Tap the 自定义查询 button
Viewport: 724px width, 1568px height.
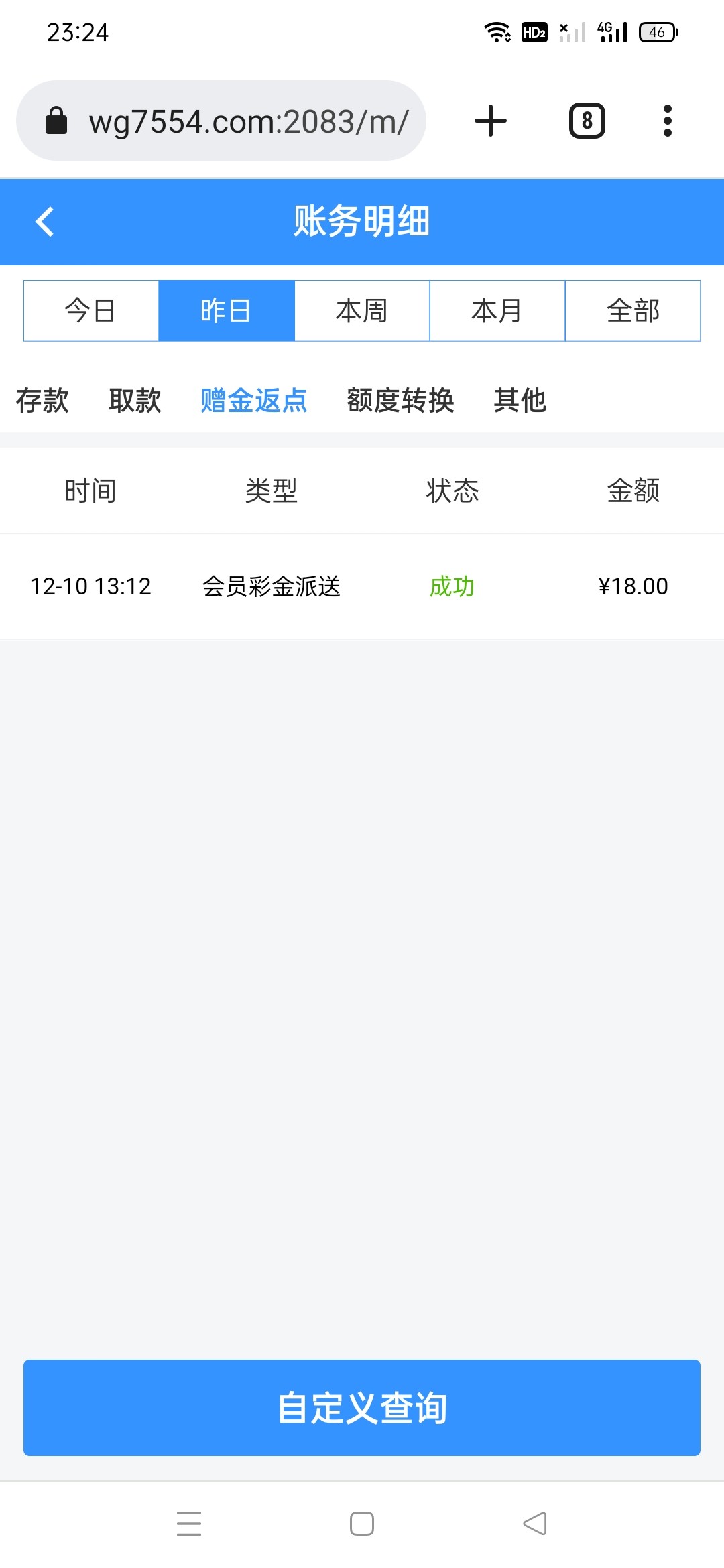(362, 1407)
